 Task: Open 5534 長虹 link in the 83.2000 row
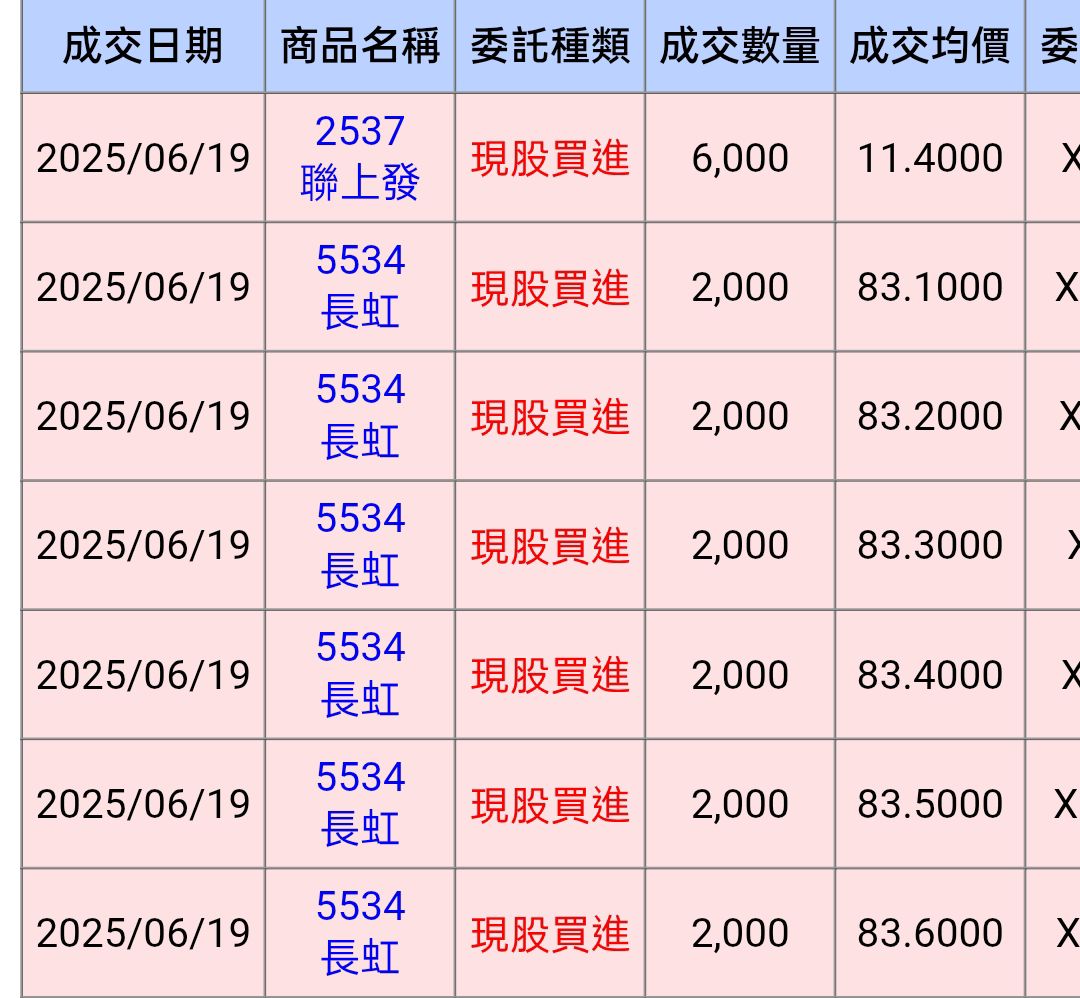(x=360, y=415)
